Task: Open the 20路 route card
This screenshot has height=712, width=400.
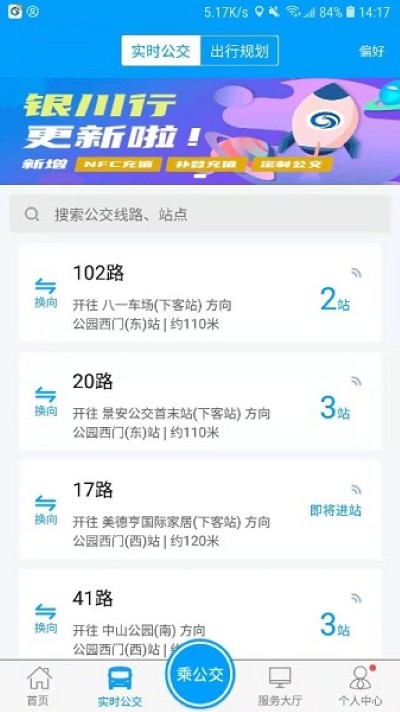Action: 200,401
